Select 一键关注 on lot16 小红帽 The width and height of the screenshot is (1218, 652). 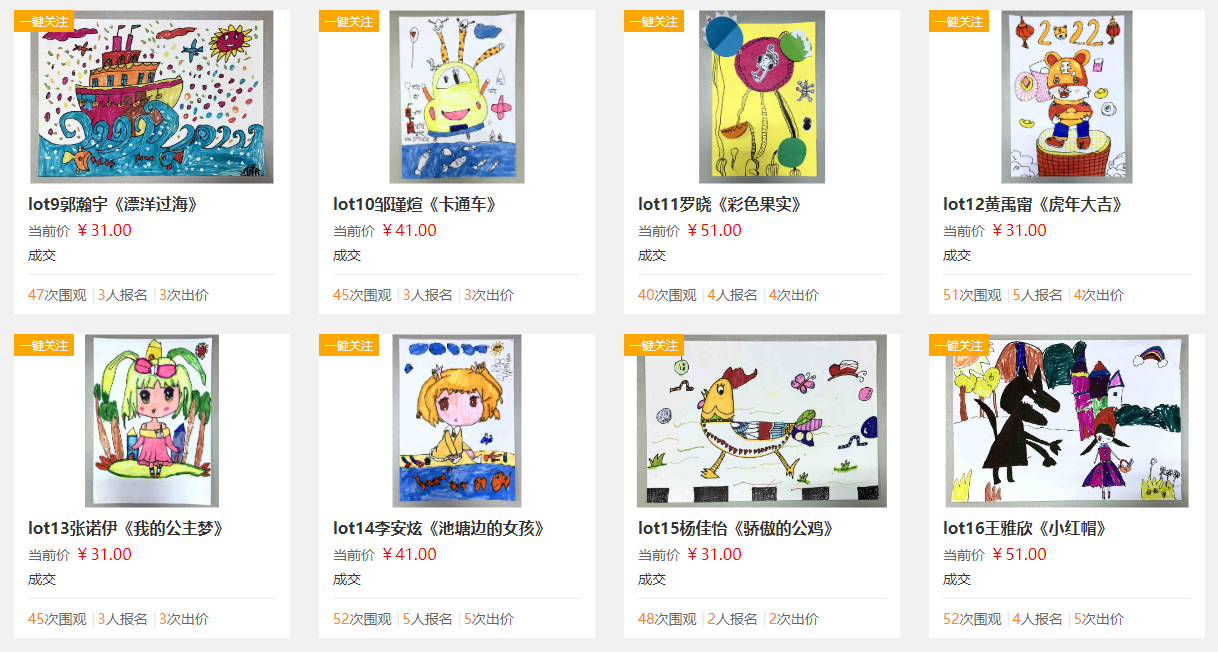[x=958, y=345]
